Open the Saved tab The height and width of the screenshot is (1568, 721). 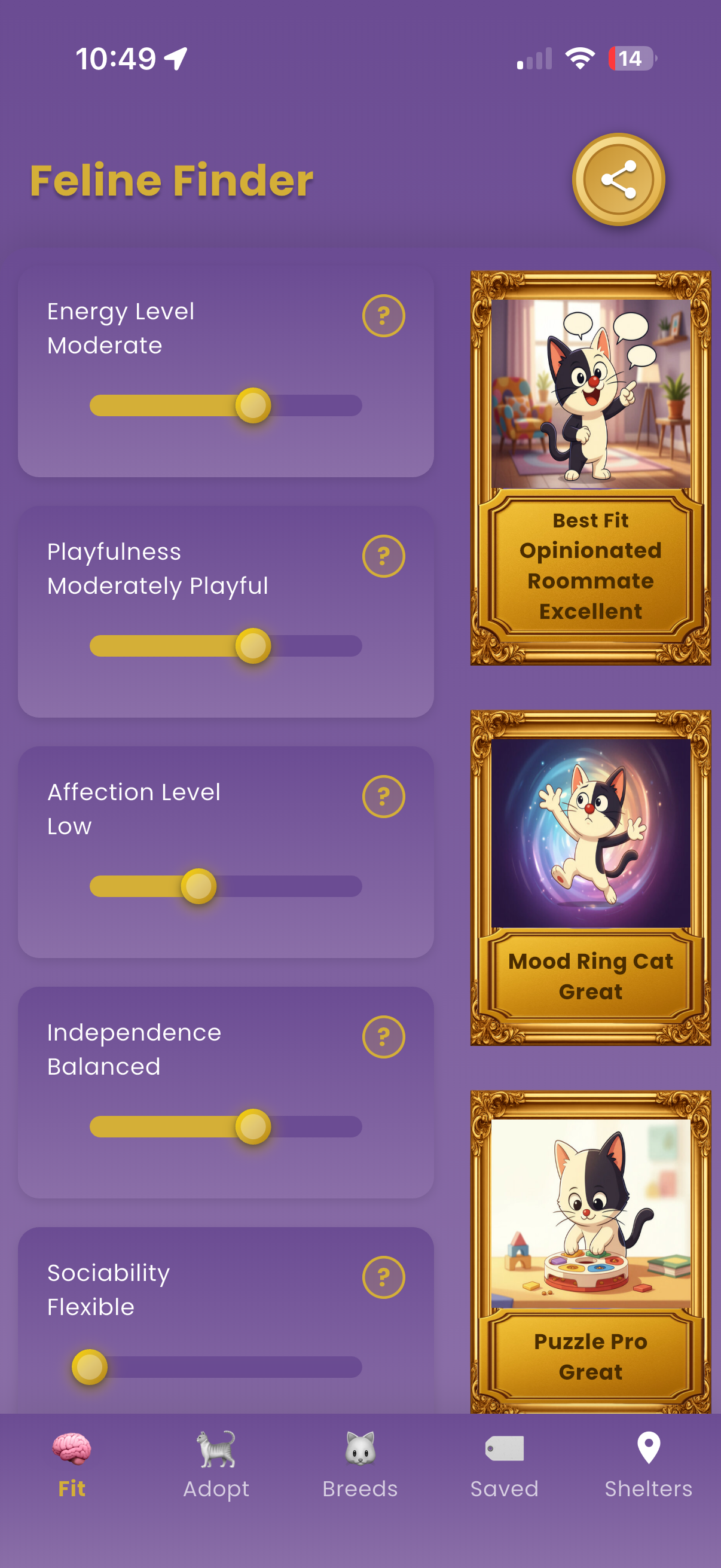click(505, 1465)
